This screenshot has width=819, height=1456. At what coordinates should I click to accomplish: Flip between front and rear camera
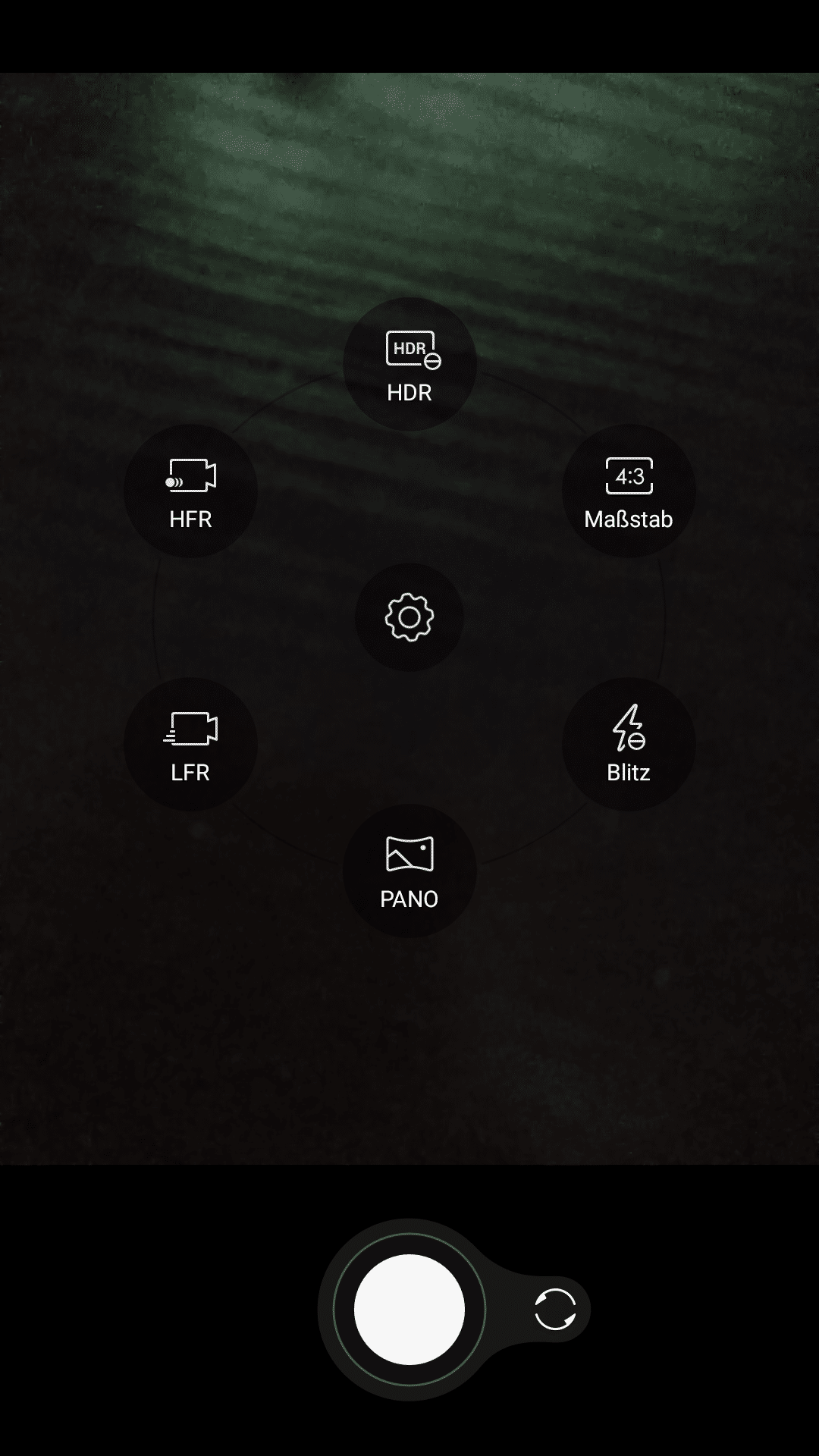[x=555, y=1310]
